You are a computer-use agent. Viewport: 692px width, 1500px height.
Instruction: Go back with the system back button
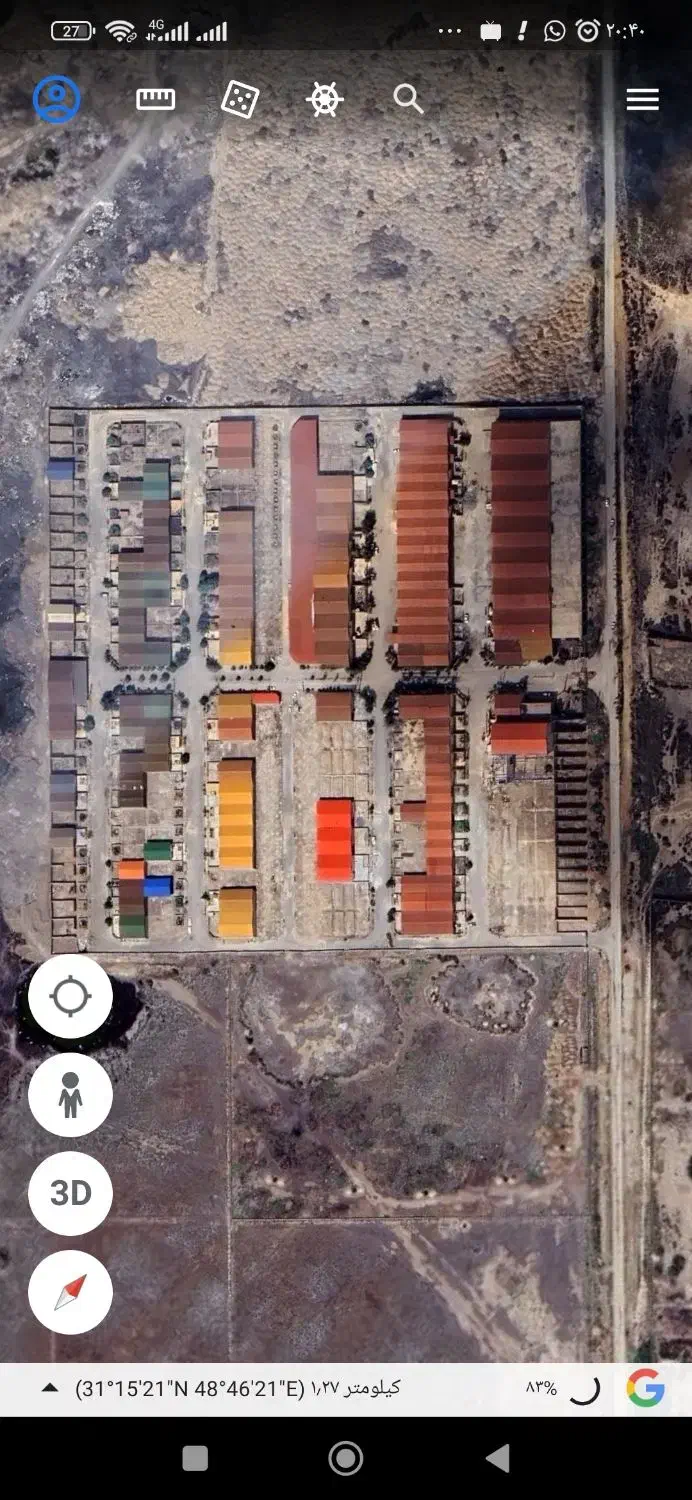pyautogui.click(x=497, y=1458)
